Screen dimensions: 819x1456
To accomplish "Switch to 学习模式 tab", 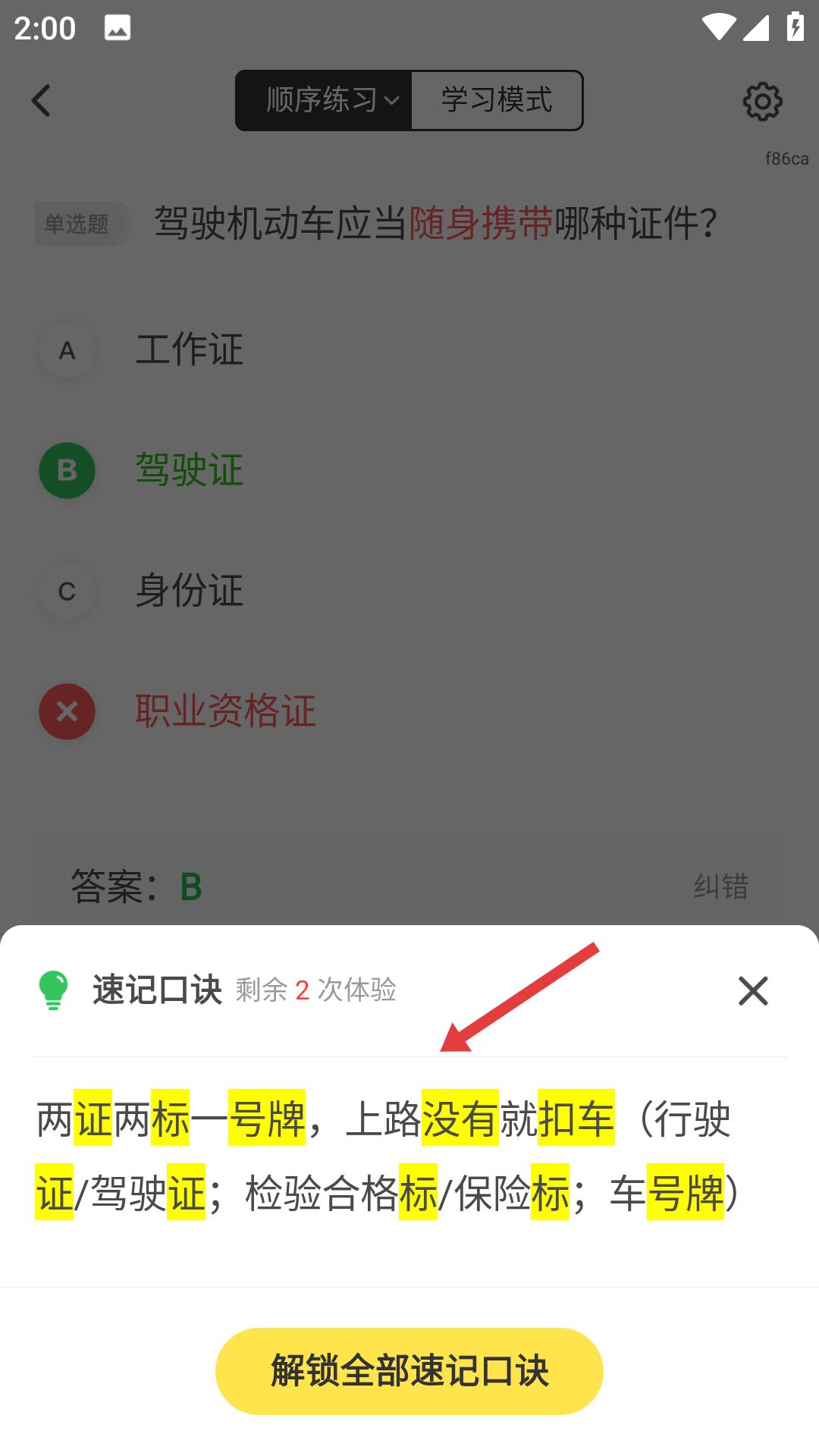I will (497, 100).
